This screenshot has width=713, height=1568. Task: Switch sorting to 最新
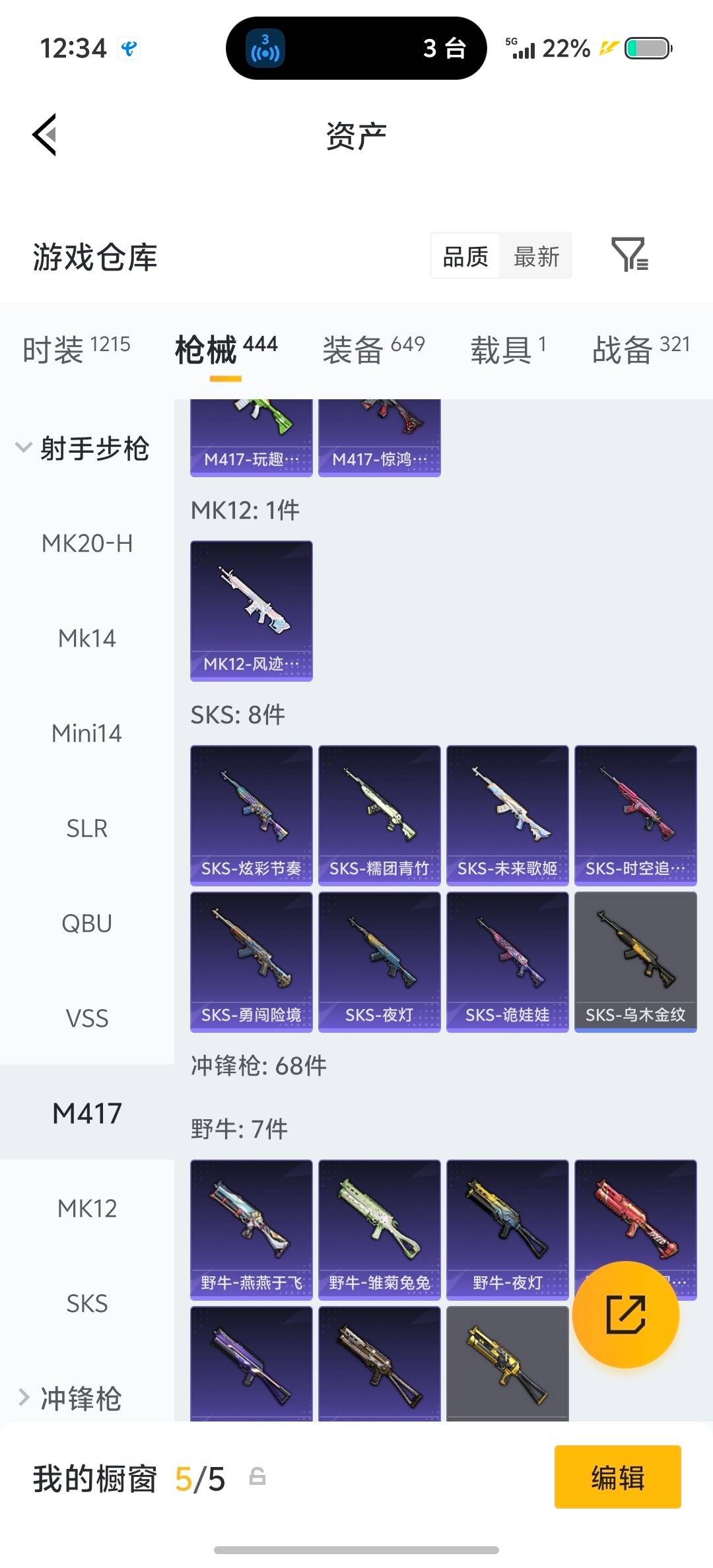point(536,256)
